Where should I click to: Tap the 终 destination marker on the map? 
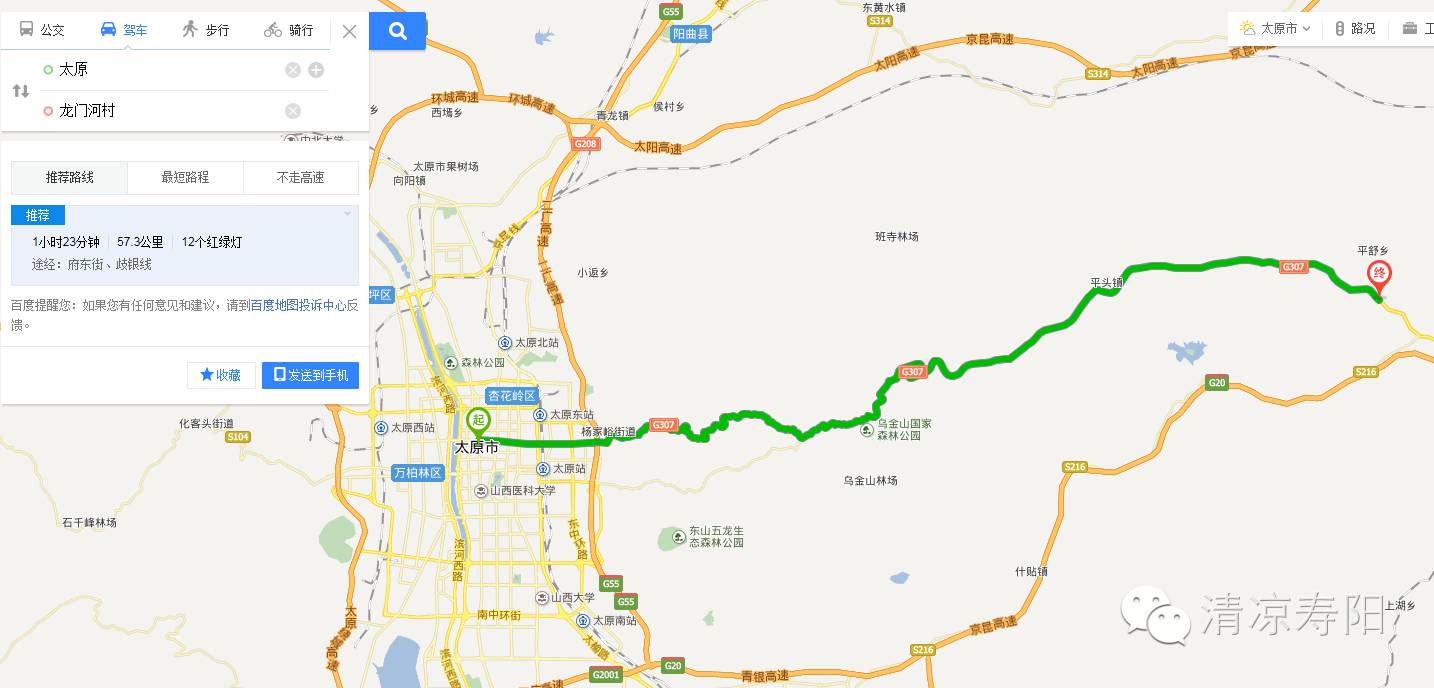click(1379, 274)
